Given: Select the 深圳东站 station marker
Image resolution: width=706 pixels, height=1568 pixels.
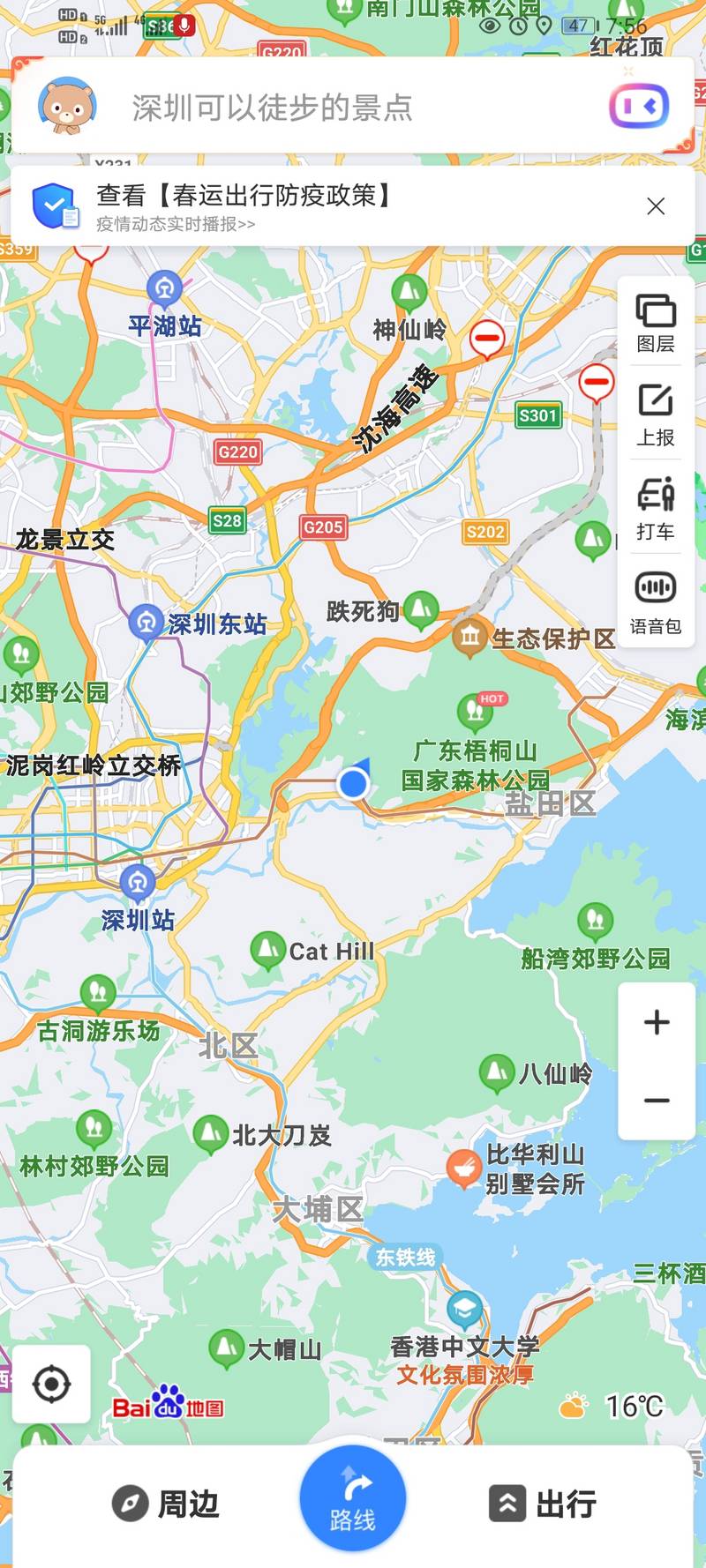Looking at the screenshot, I should point(145,621).
